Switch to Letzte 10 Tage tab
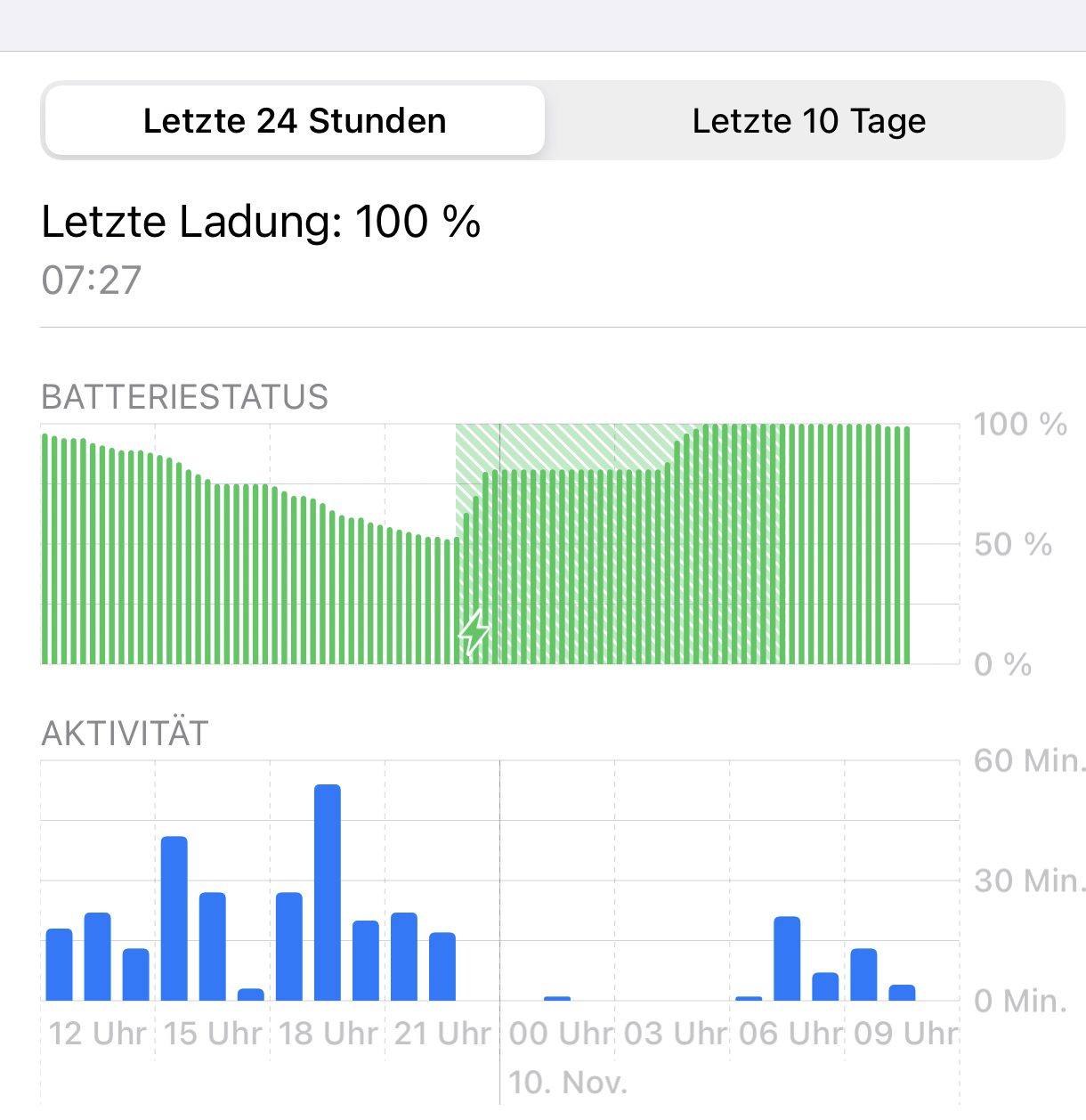The width and height of the screenshot is (1086, 1120). (x=808, y=121)
